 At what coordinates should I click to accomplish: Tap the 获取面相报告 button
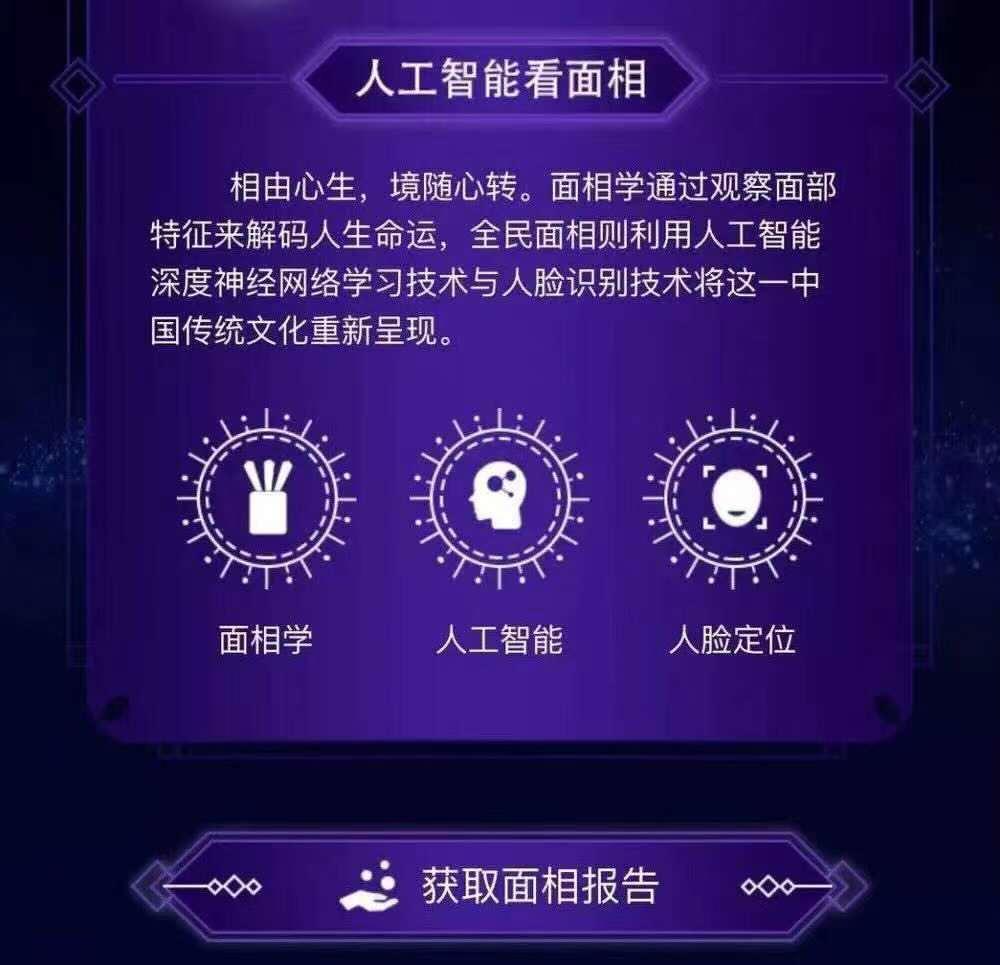coord(500,886)
